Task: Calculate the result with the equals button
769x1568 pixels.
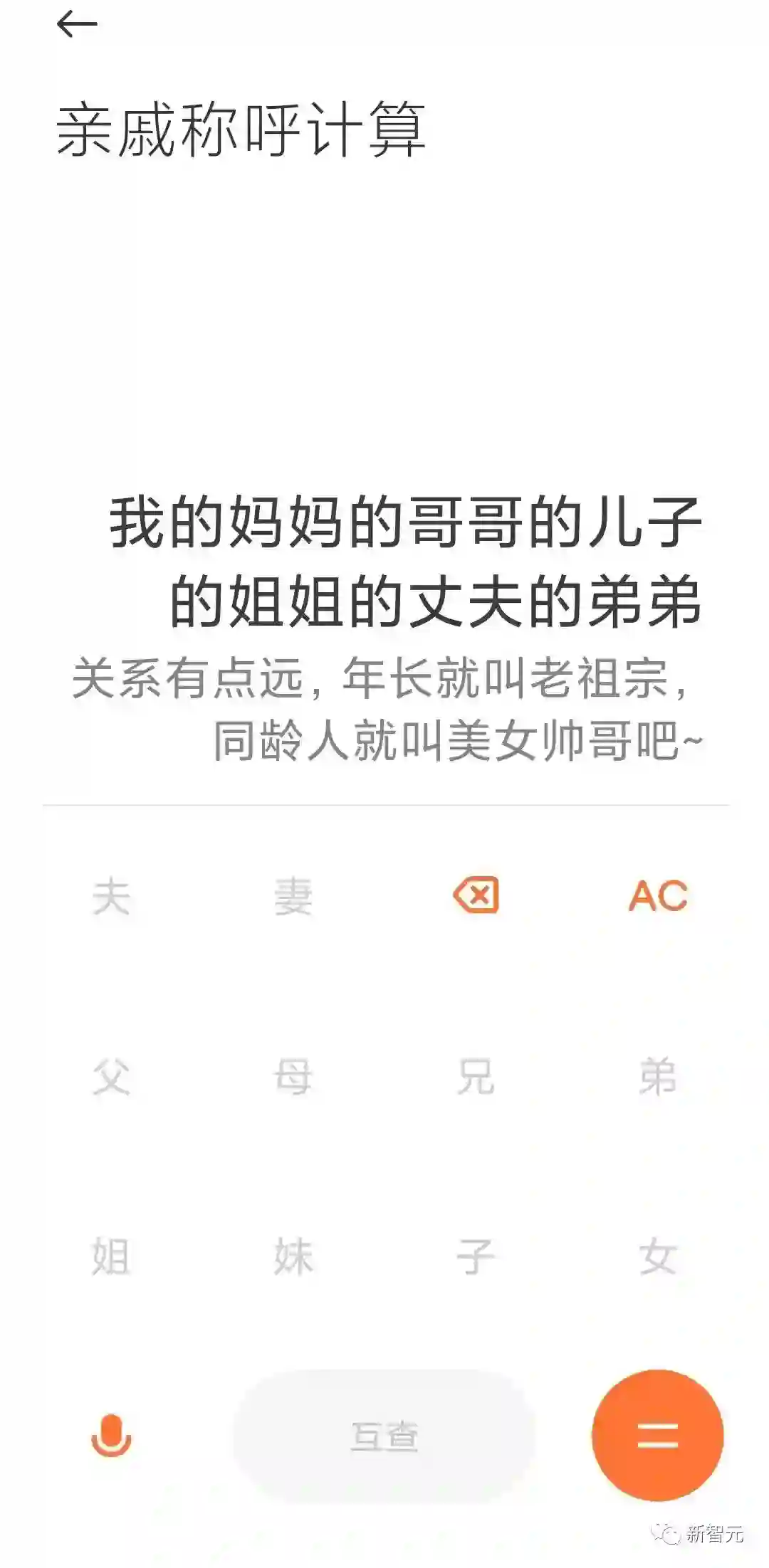Action: click(658, 1436)
